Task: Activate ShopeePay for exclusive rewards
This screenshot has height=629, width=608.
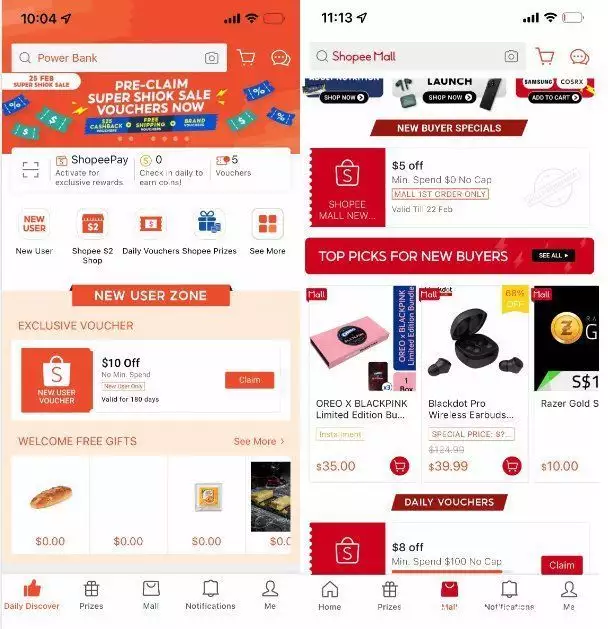Action: [x=92, y=166]
